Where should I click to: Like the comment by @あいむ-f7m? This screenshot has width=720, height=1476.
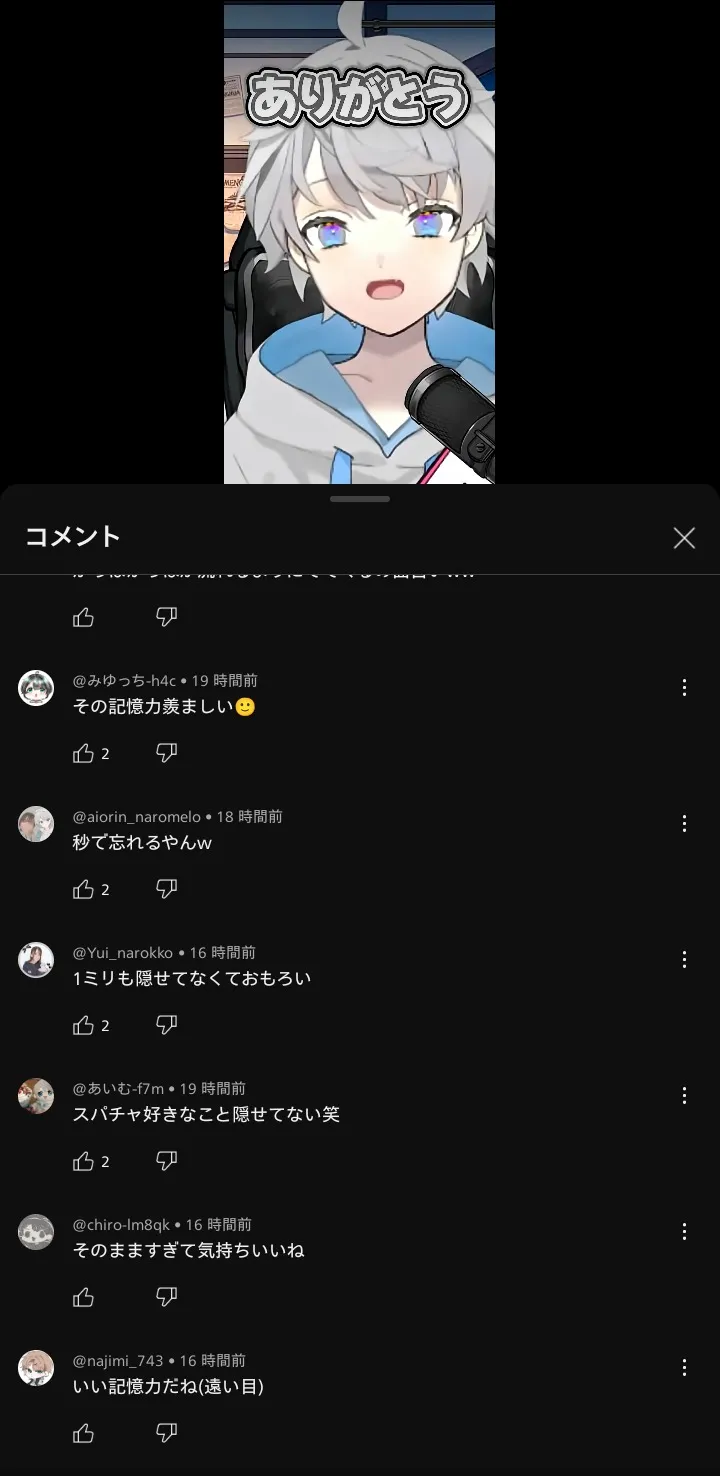point(84,1161)
